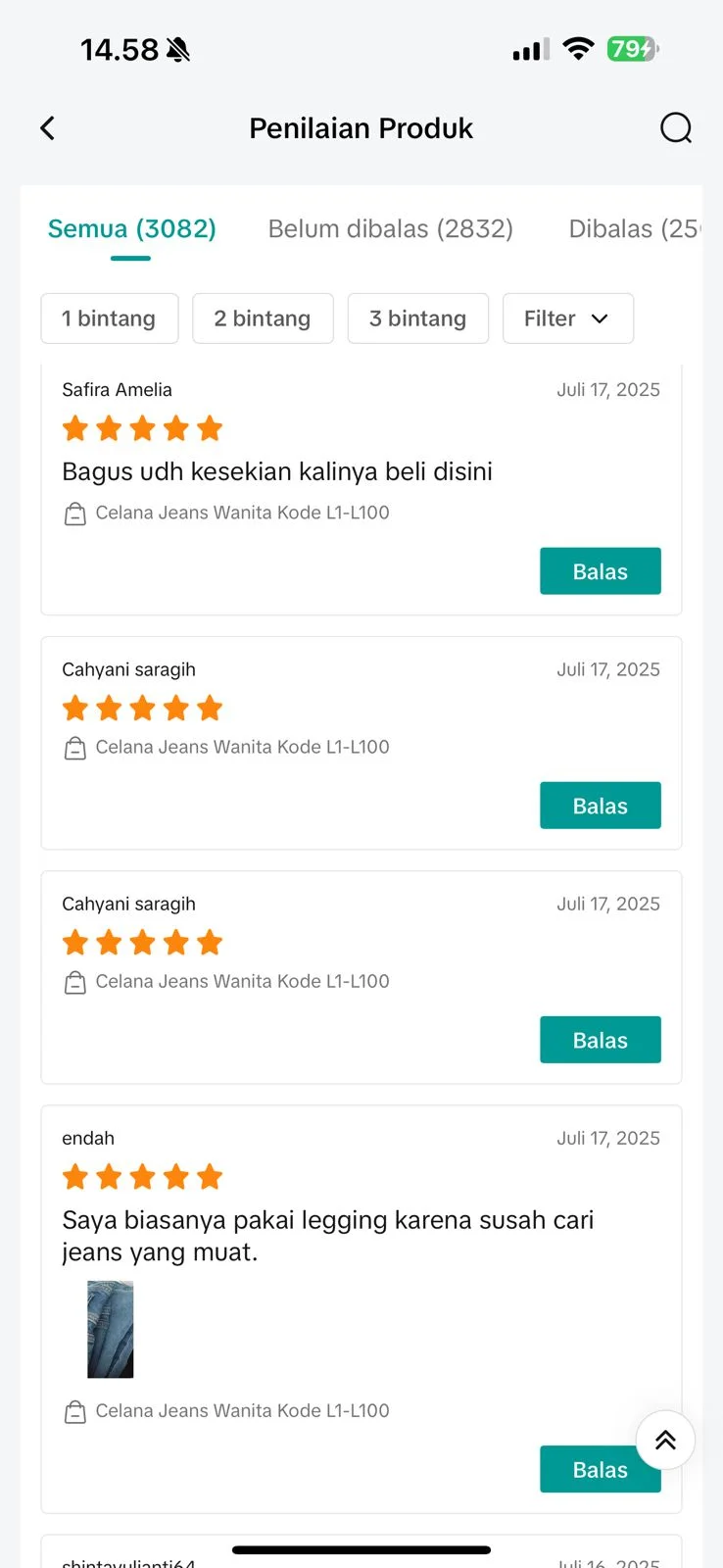Image resolution: width=723 pixels, height=1568 pixels.
Task: Tap the battery indicator showing 79%
Action: (x=632, y=48)
